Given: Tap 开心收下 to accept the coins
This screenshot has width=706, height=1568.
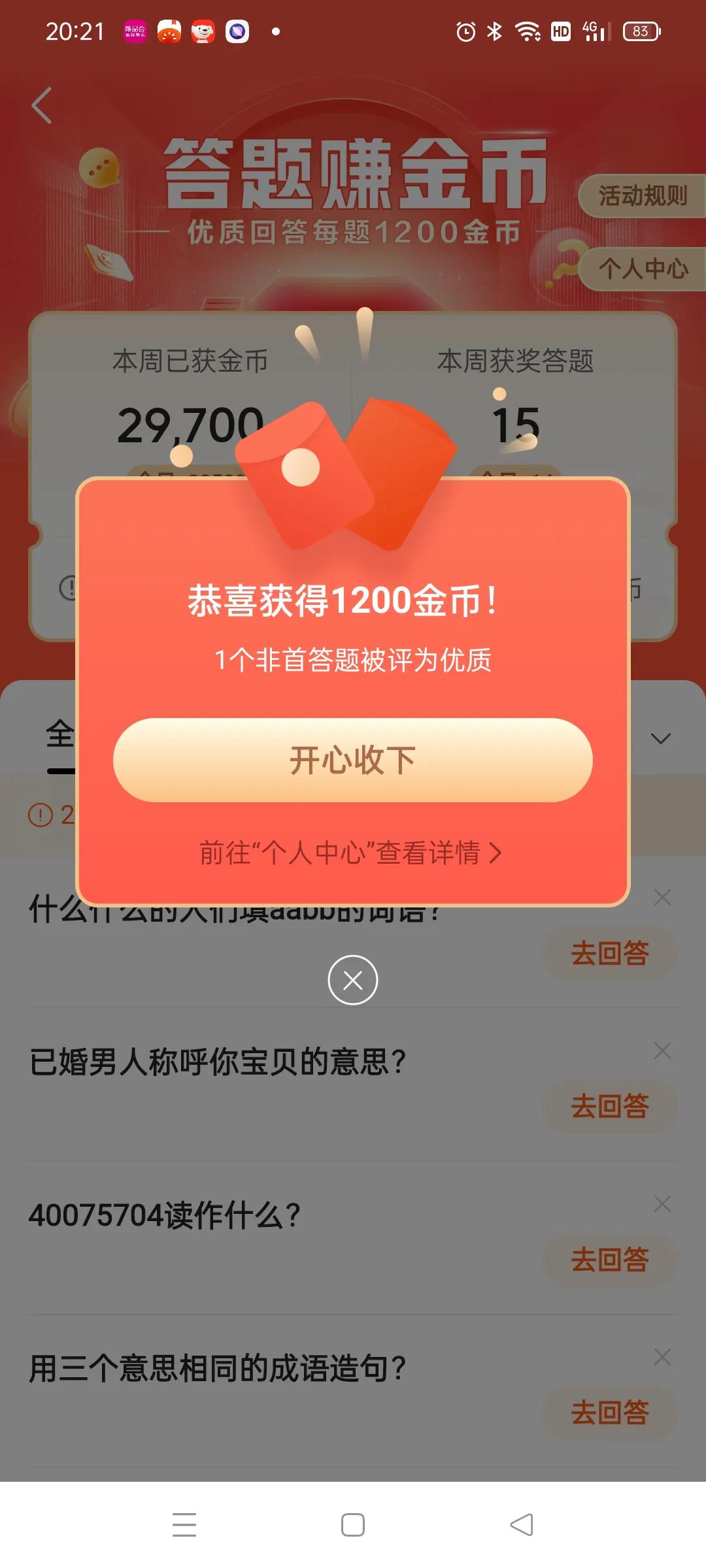Looking at the screenshot, I should (x=352, y=760).
